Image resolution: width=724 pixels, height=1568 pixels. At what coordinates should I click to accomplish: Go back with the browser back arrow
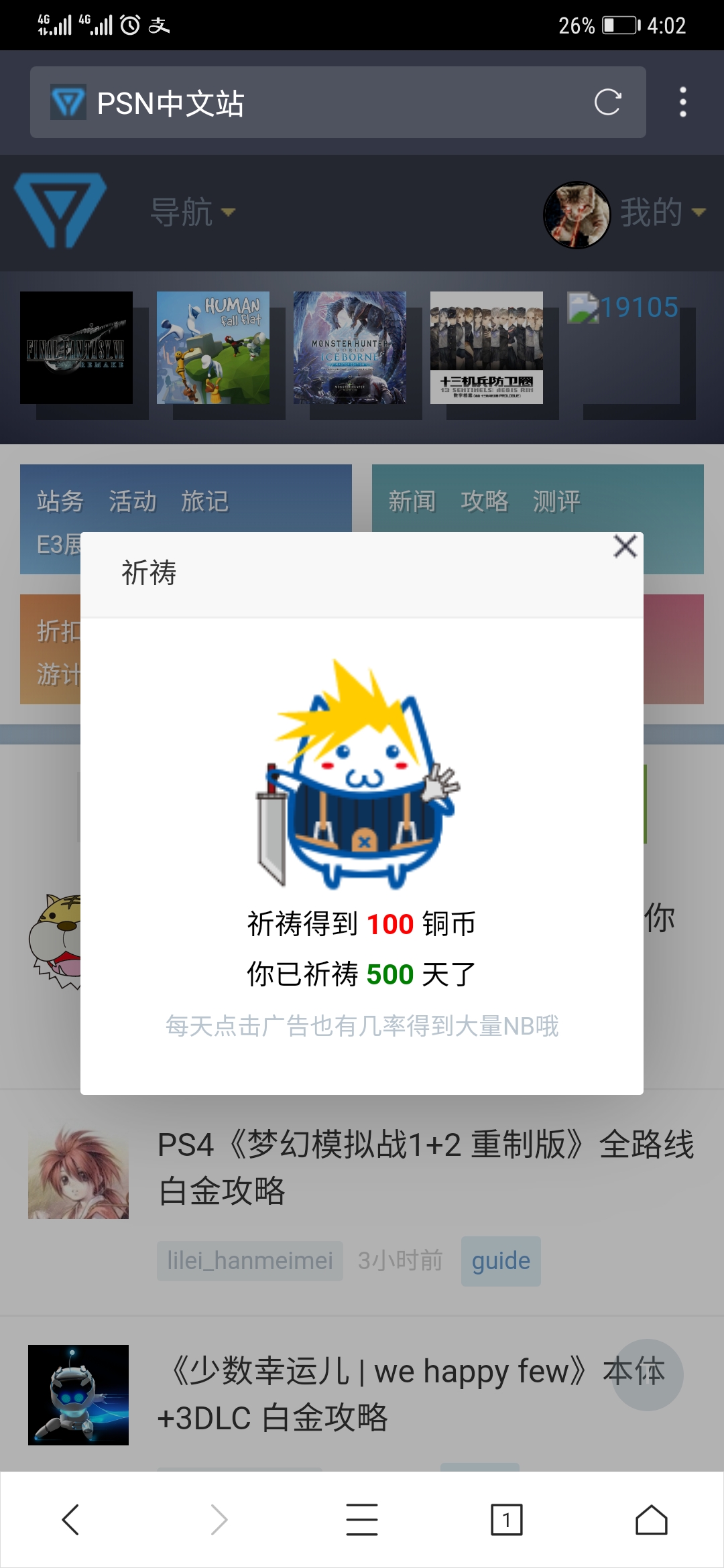[71, 1519]
